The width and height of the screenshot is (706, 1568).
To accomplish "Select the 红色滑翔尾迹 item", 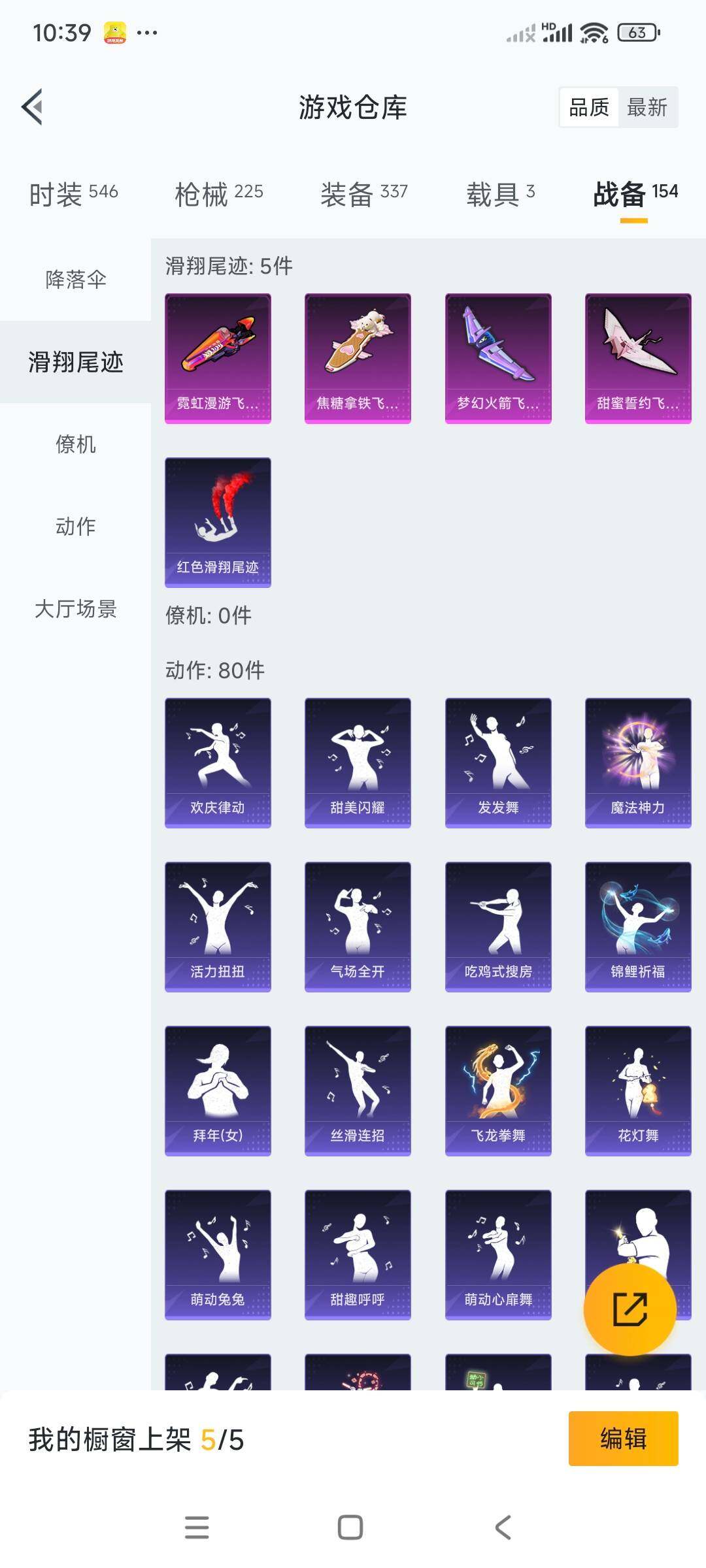I will click(218, 521).
